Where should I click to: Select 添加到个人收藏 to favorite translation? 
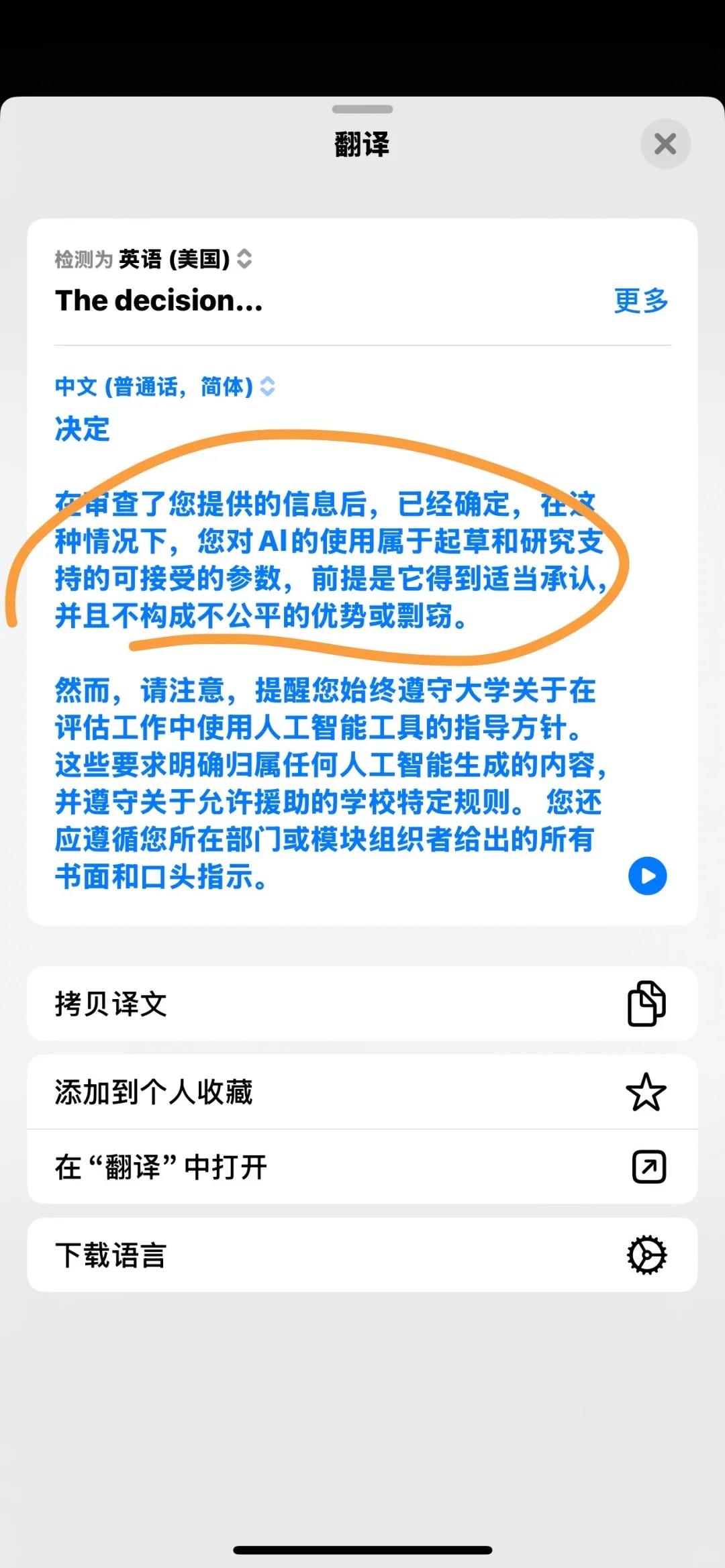pyautogui.click(x=362, y=1092)
